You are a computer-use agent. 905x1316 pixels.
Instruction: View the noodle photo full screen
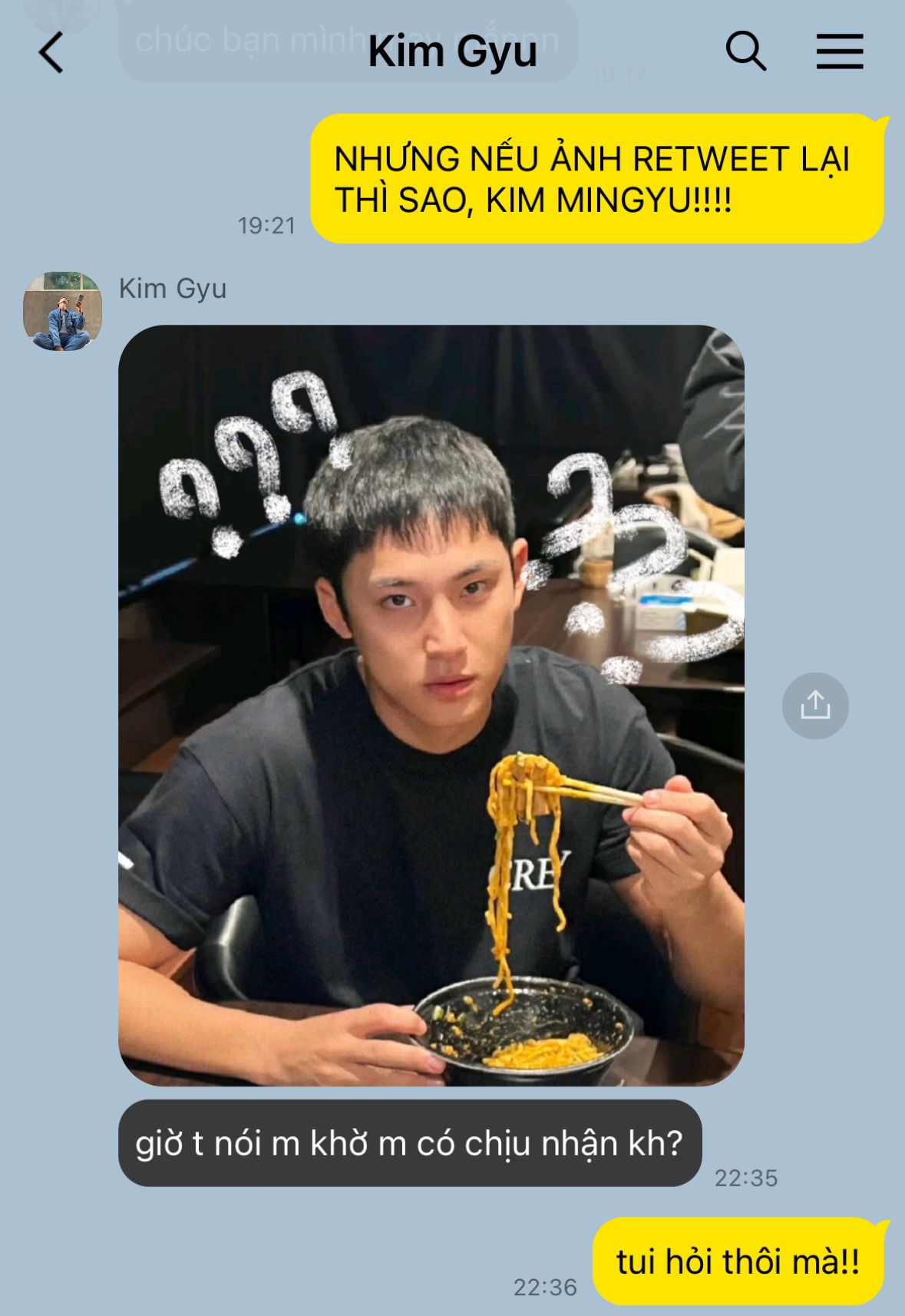point(431,705)
